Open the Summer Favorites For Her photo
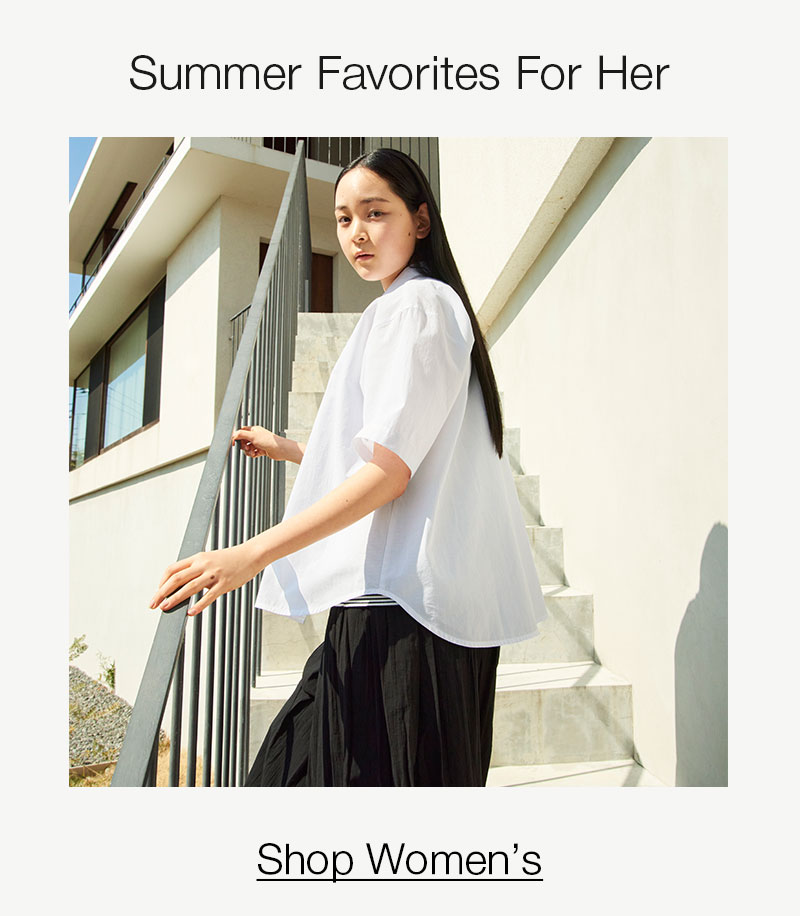The height and width of the screenshot is (916, 800). 398,461
